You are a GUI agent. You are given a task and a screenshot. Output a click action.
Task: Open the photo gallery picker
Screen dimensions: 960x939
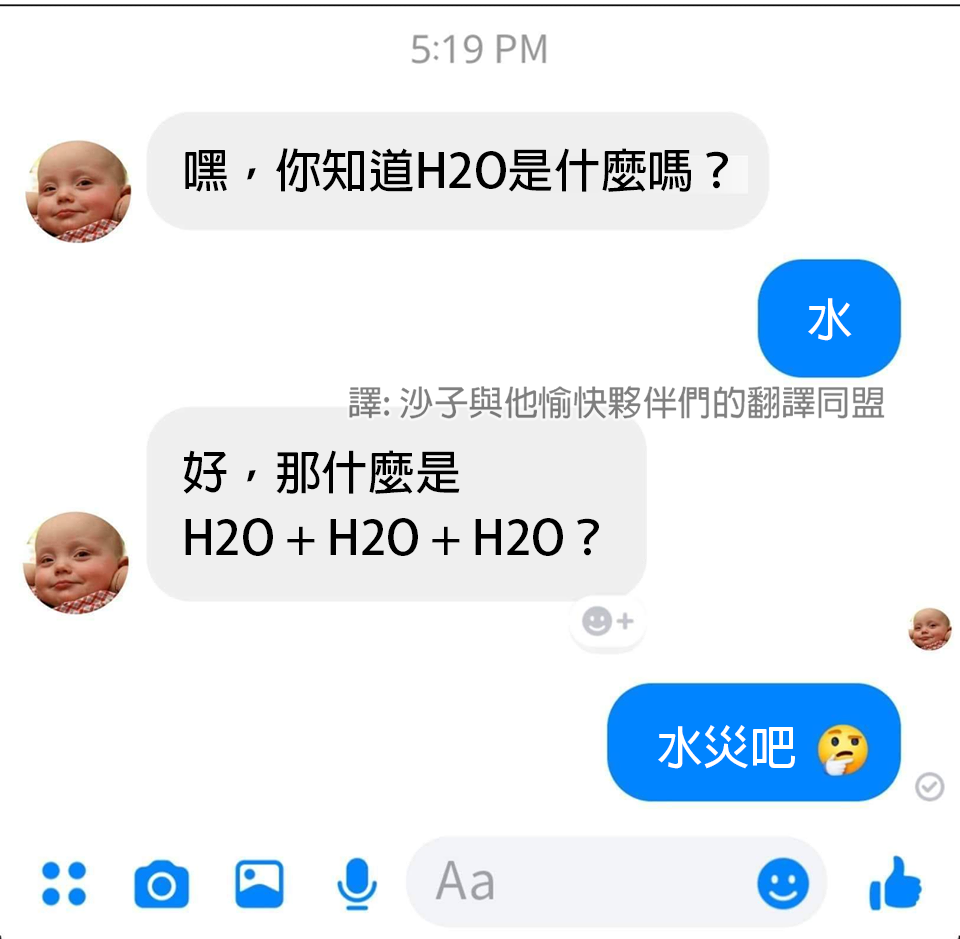(259, 884)
